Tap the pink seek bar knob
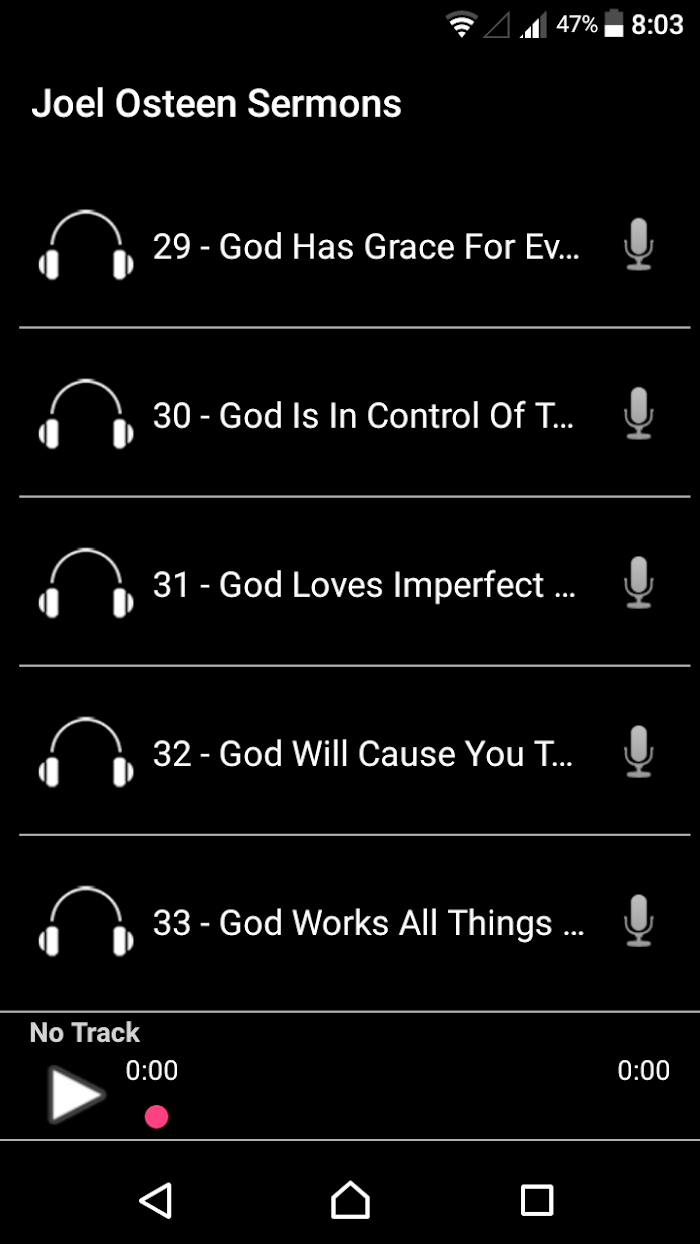Viewport: 700px width, 1244px height. click(156, 1117)
